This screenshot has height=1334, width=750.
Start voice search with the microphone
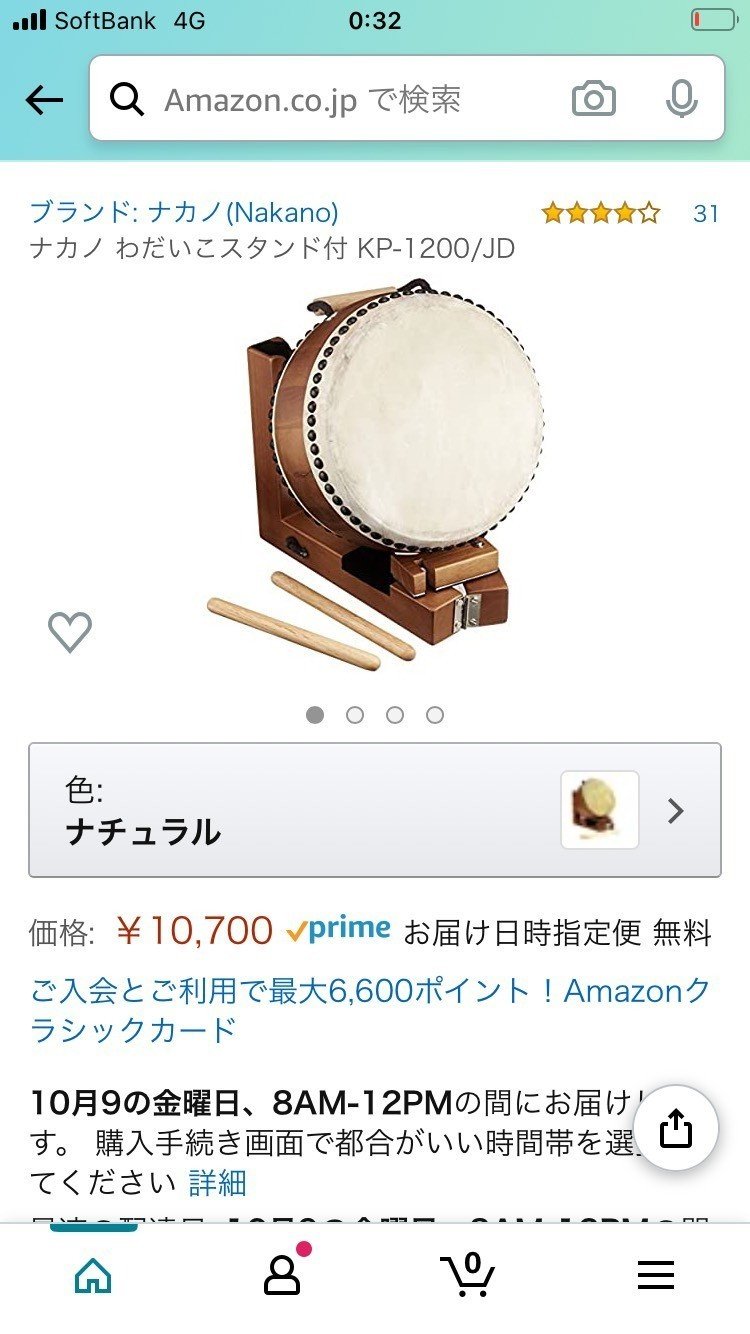681,99
